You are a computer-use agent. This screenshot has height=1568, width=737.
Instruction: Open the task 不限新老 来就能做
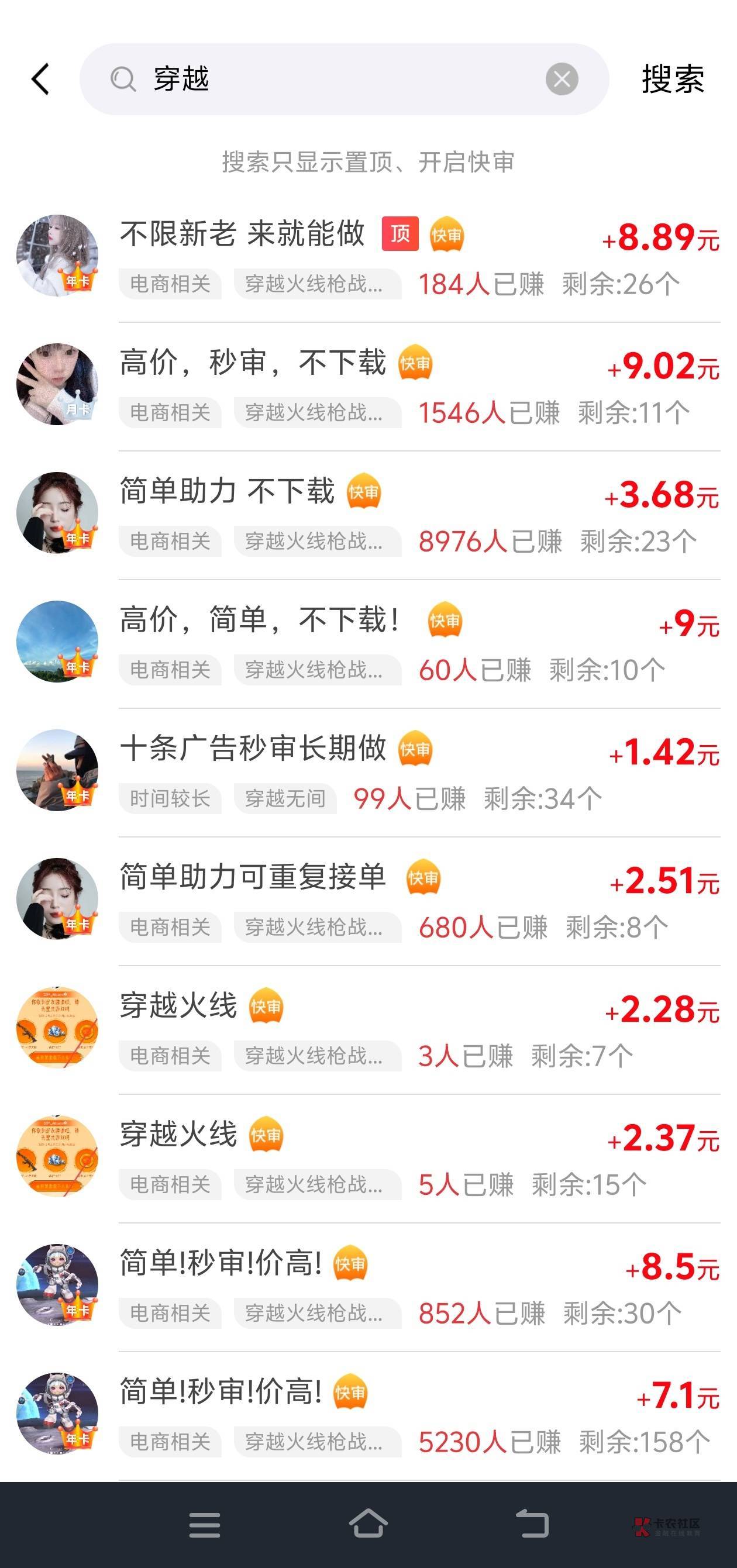coord(242,235)
